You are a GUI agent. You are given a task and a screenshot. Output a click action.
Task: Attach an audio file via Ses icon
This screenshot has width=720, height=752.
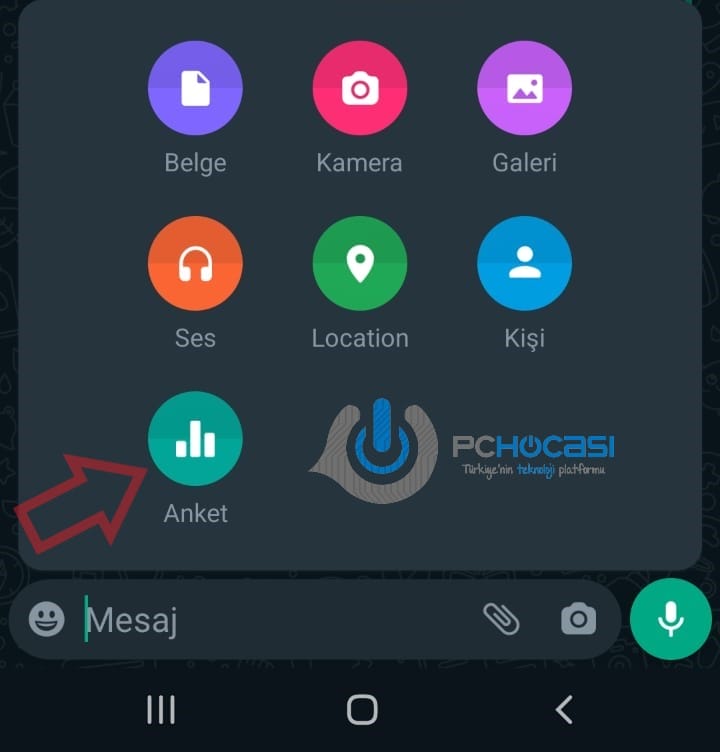pos(195,263)
